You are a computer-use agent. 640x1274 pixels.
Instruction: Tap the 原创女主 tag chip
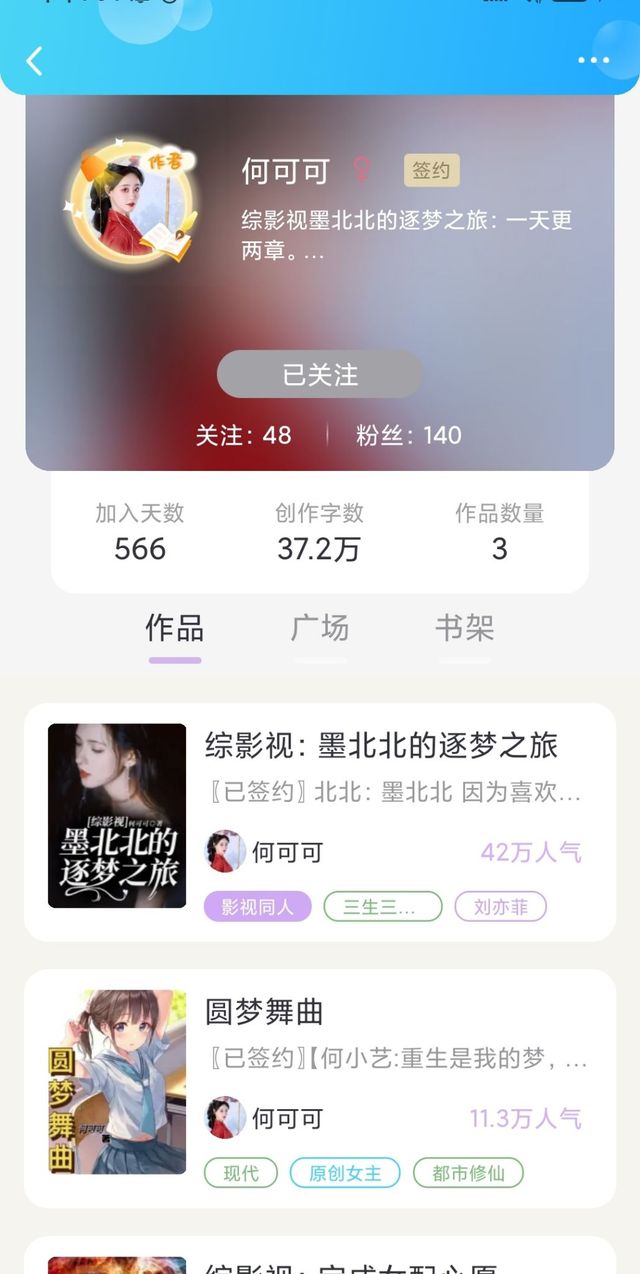(345, 1173)
